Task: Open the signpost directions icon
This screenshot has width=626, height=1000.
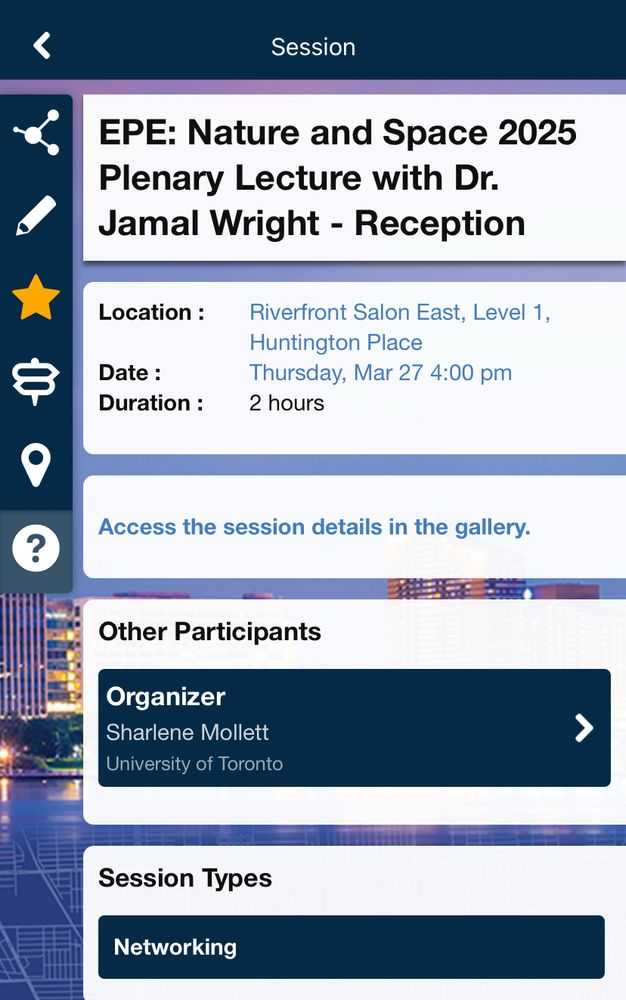Action: click(x=36, y=382)
